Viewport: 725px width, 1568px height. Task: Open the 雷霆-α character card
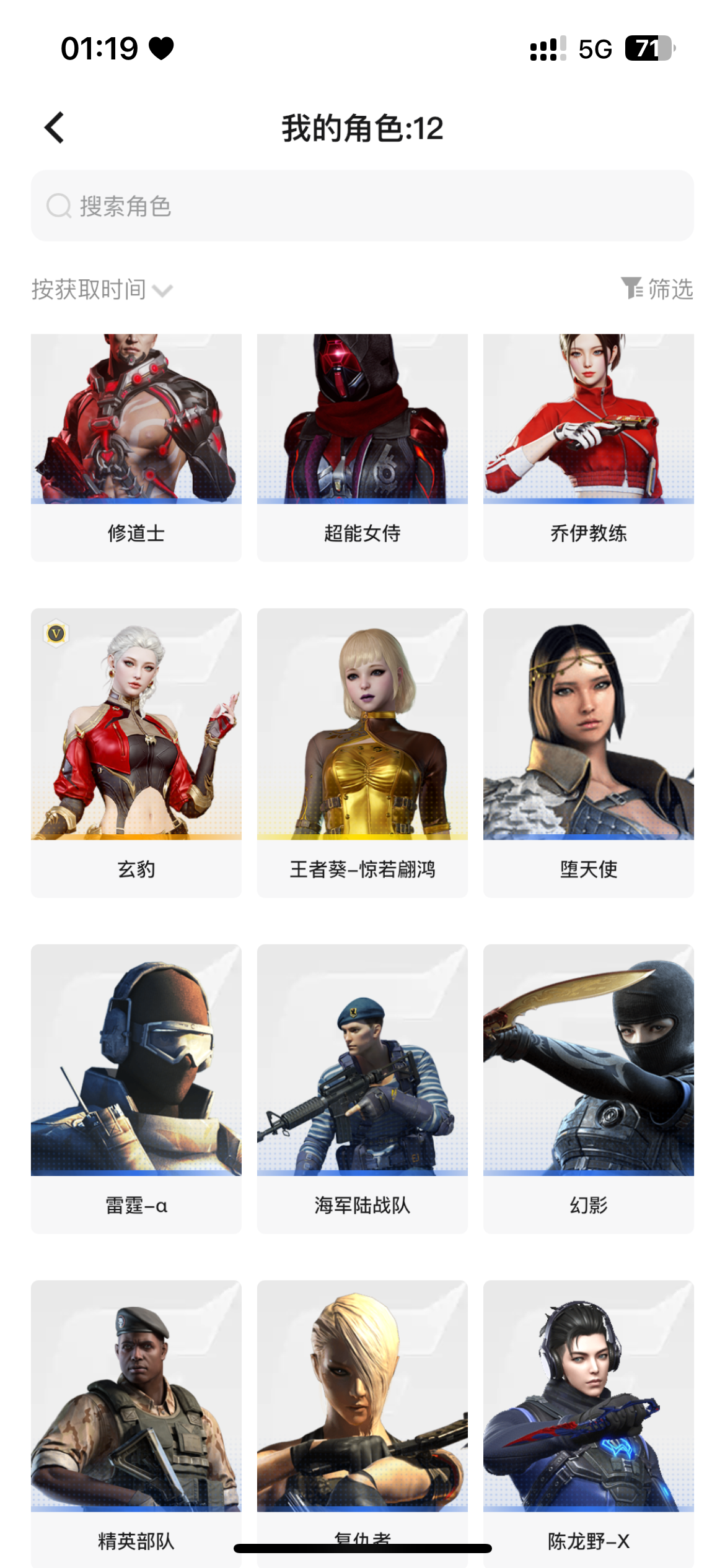[136, 1087]
